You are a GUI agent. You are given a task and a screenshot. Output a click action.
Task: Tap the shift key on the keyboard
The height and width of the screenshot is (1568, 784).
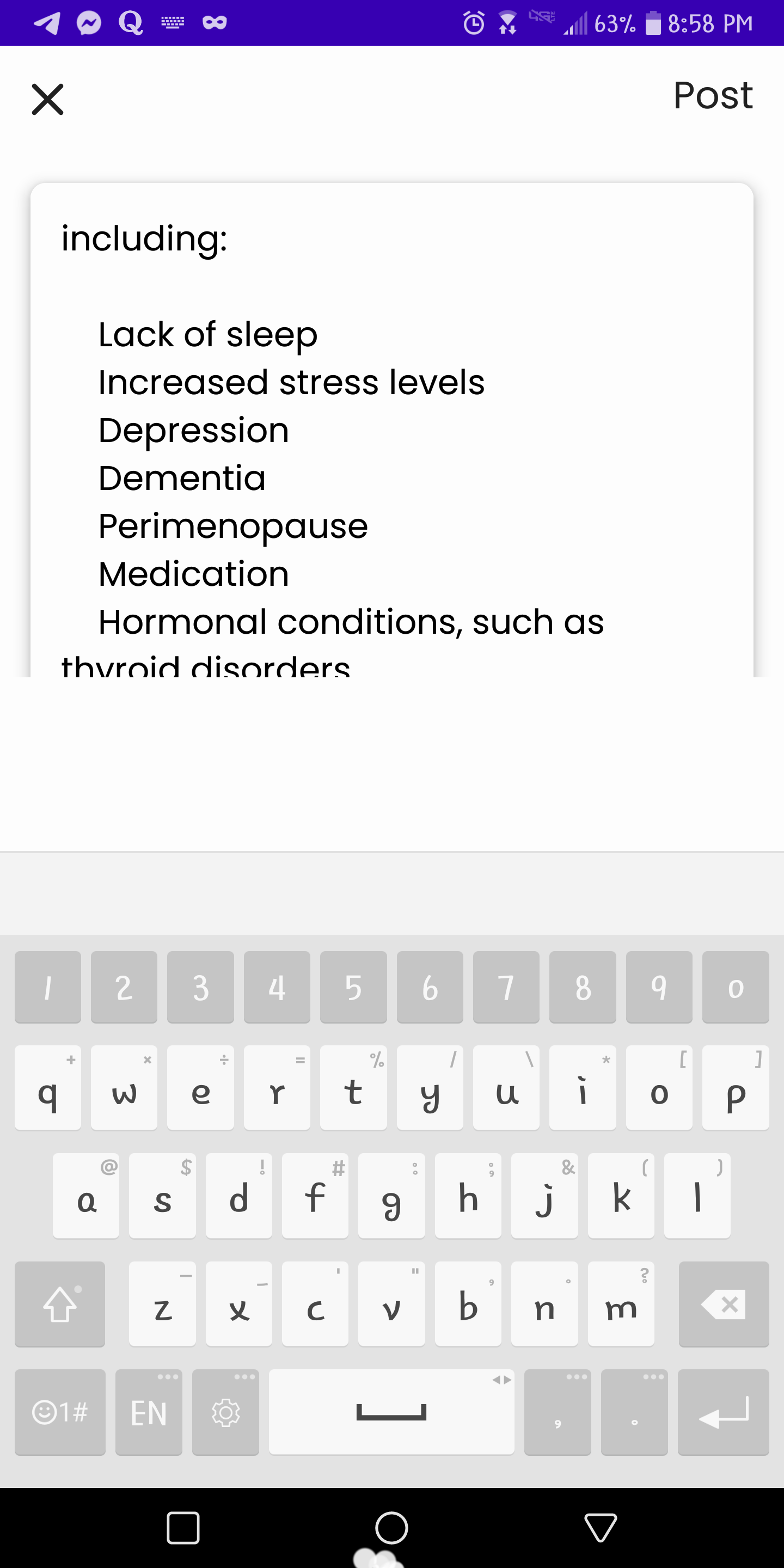pos(60,1304)
